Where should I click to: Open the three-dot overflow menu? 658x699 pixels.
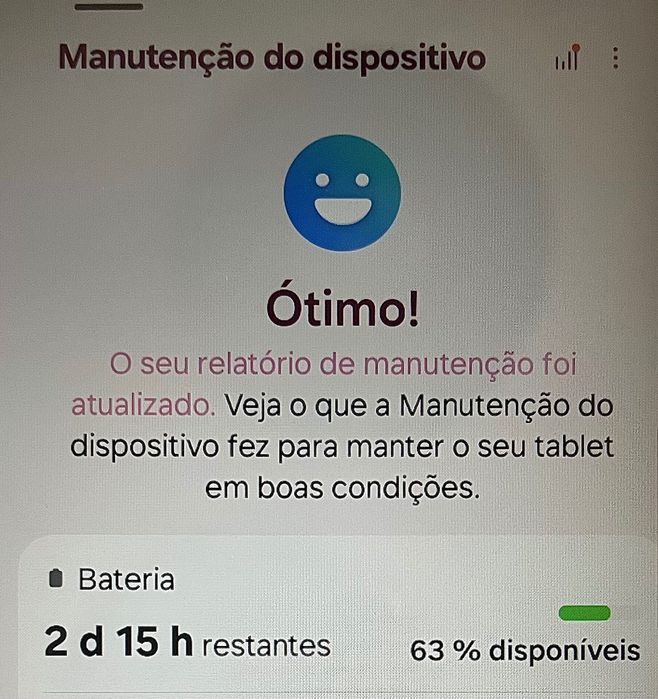615,59
